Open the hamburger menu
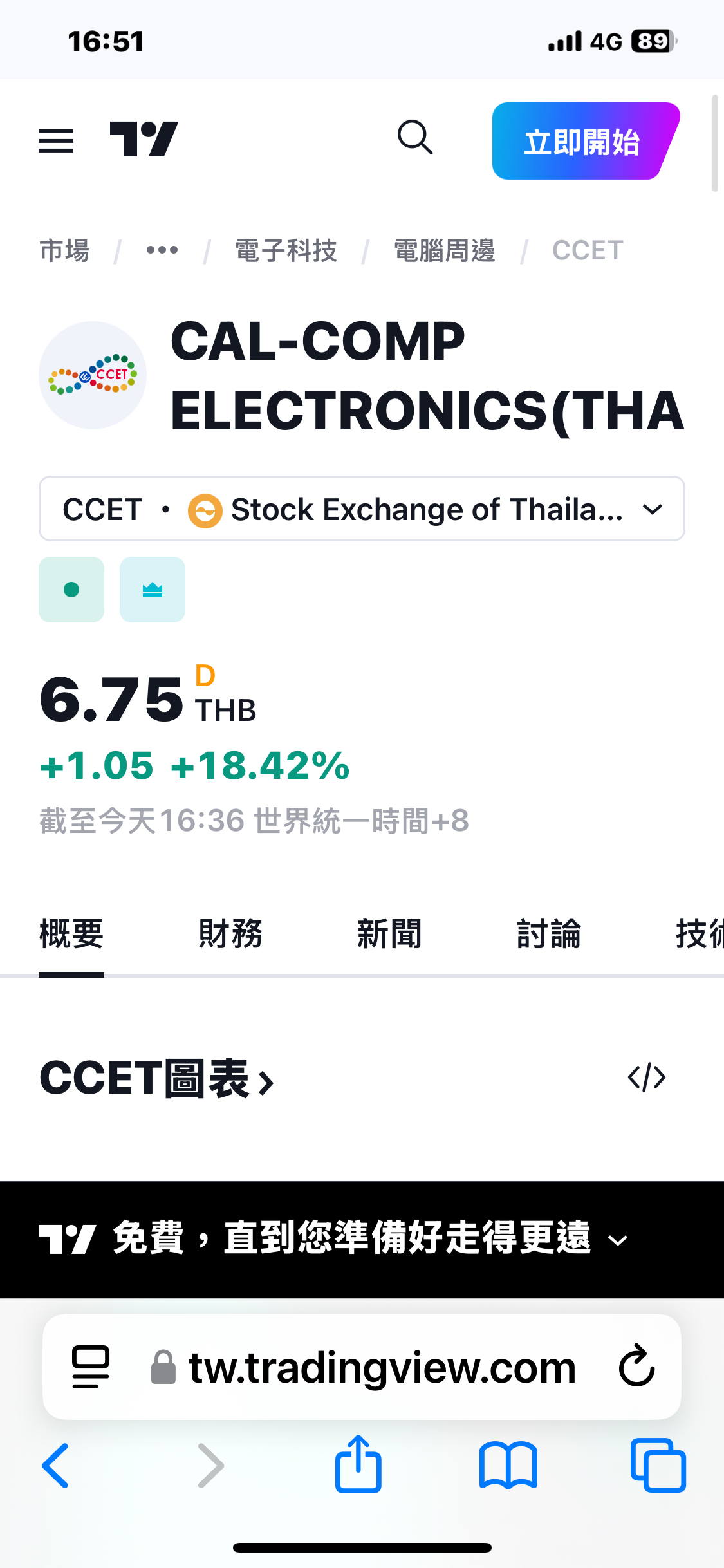 point(56,140)
